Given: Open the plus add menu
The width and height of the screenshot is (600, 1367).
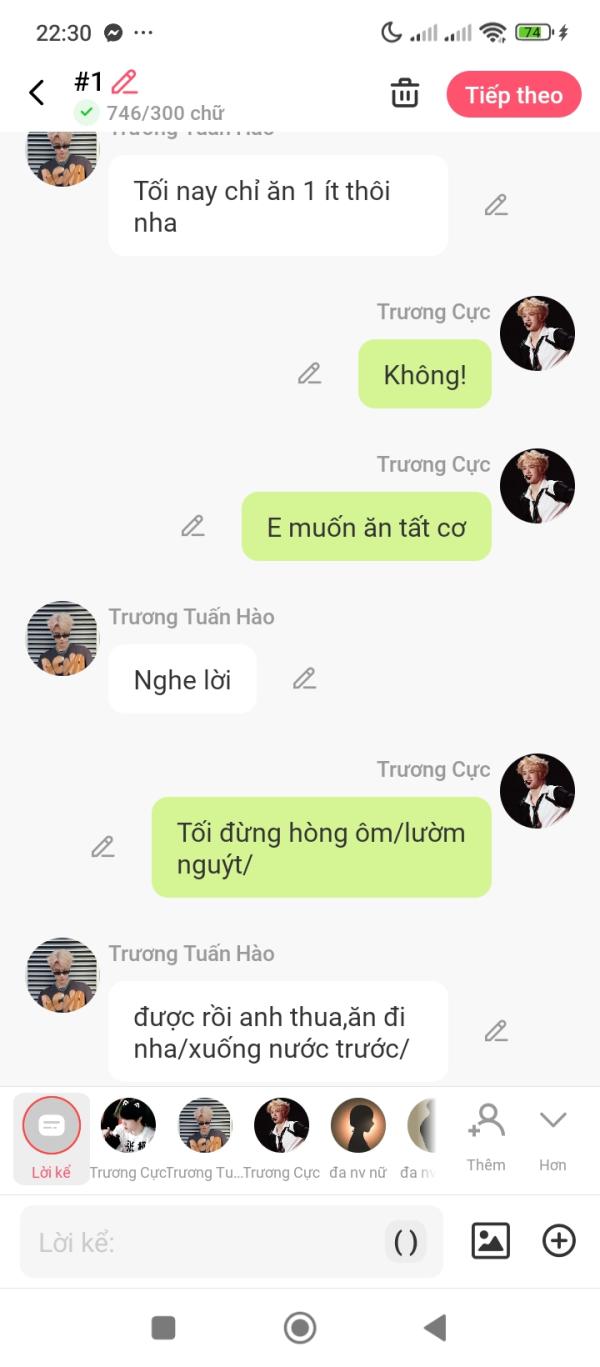Looking at the screenshot, I should (x=559, y=1241).
